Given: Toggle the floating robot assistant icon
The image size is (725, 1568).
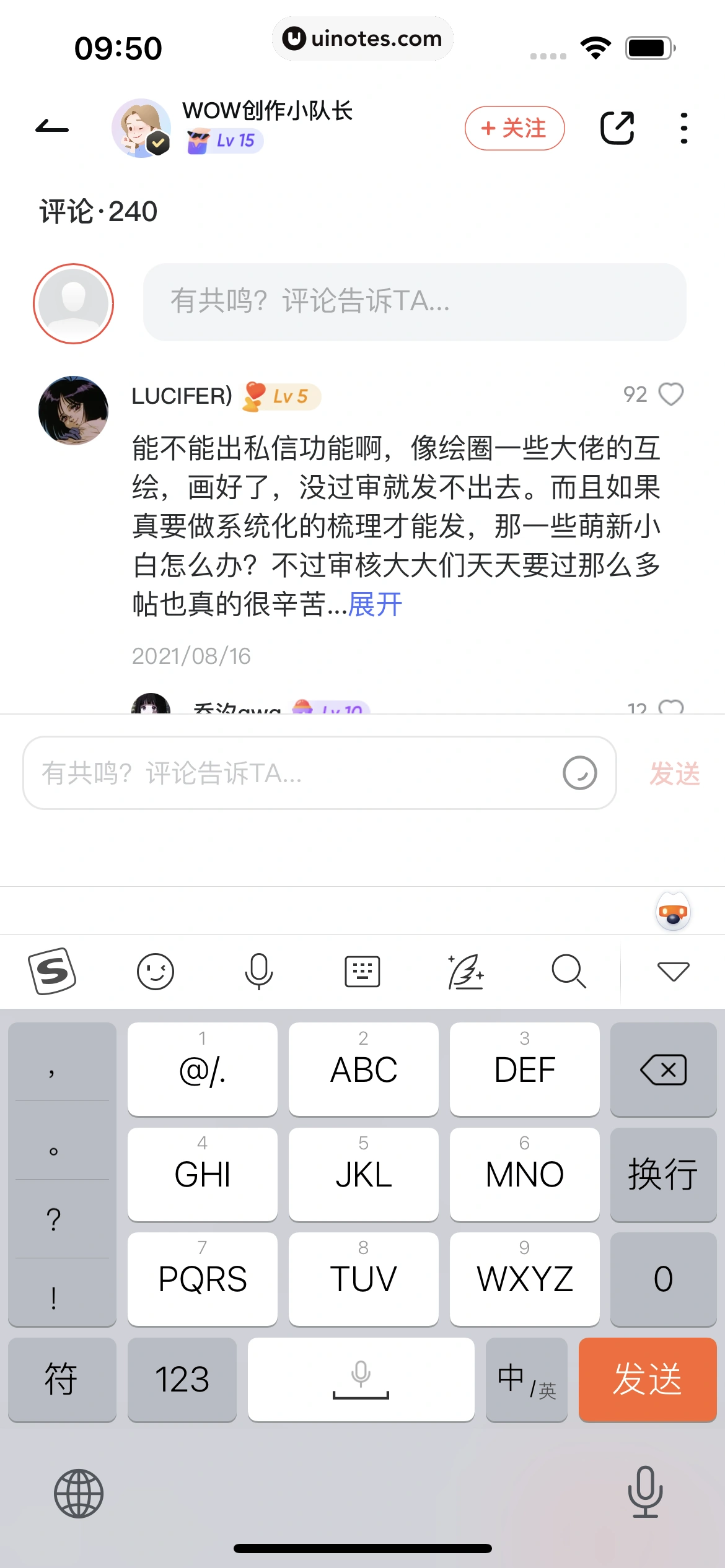Looking at the screenshot, I should tap(673, 910).
